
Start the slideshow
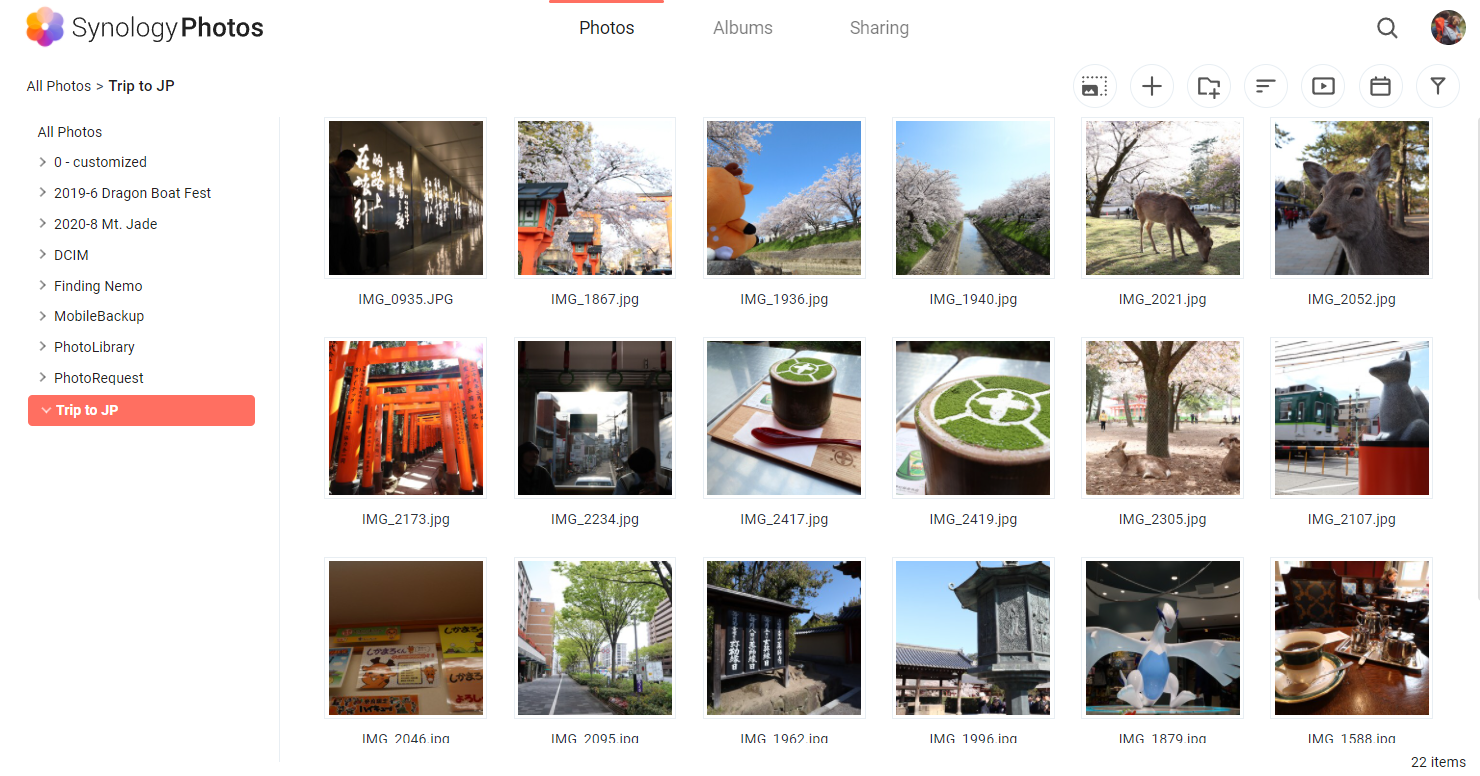point(1322,87)
